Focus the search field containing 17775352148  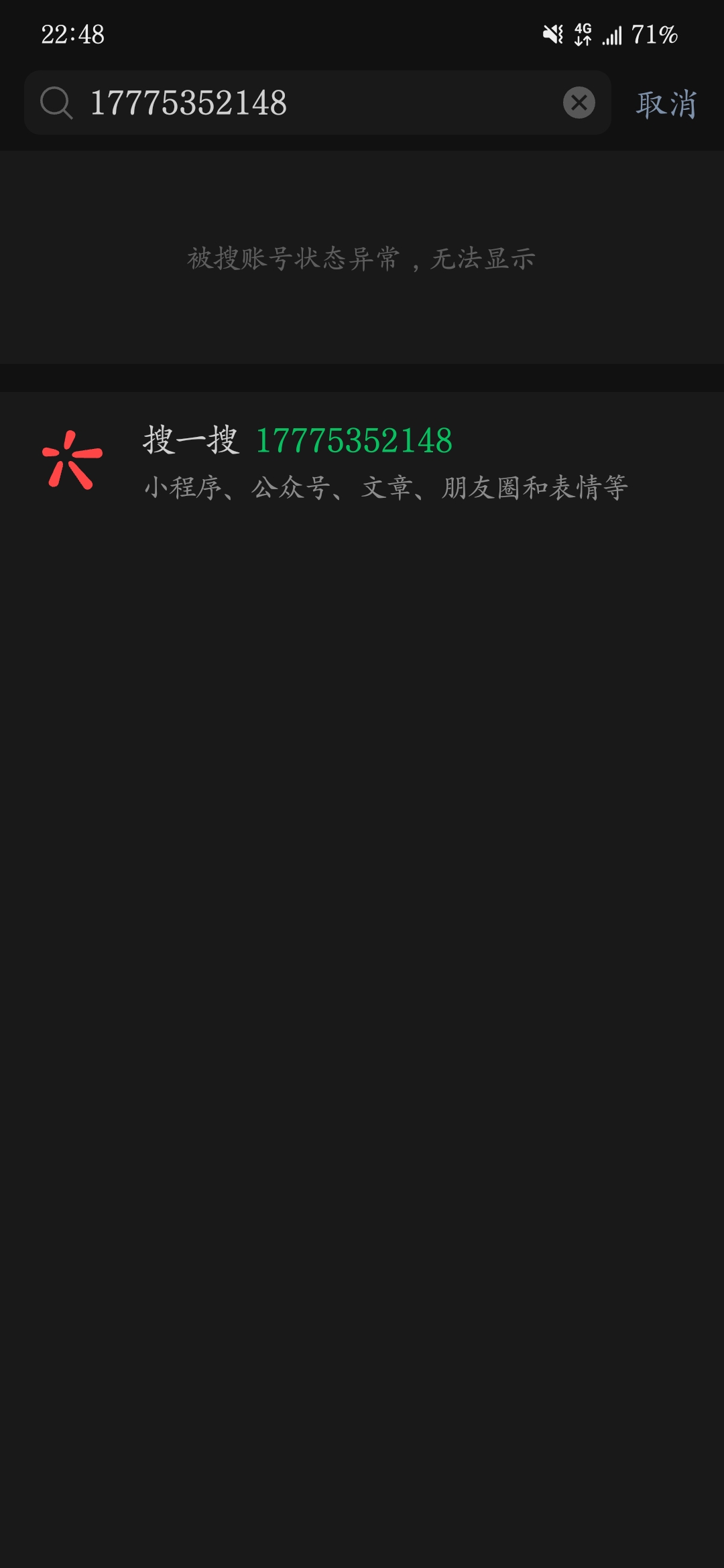315,103
